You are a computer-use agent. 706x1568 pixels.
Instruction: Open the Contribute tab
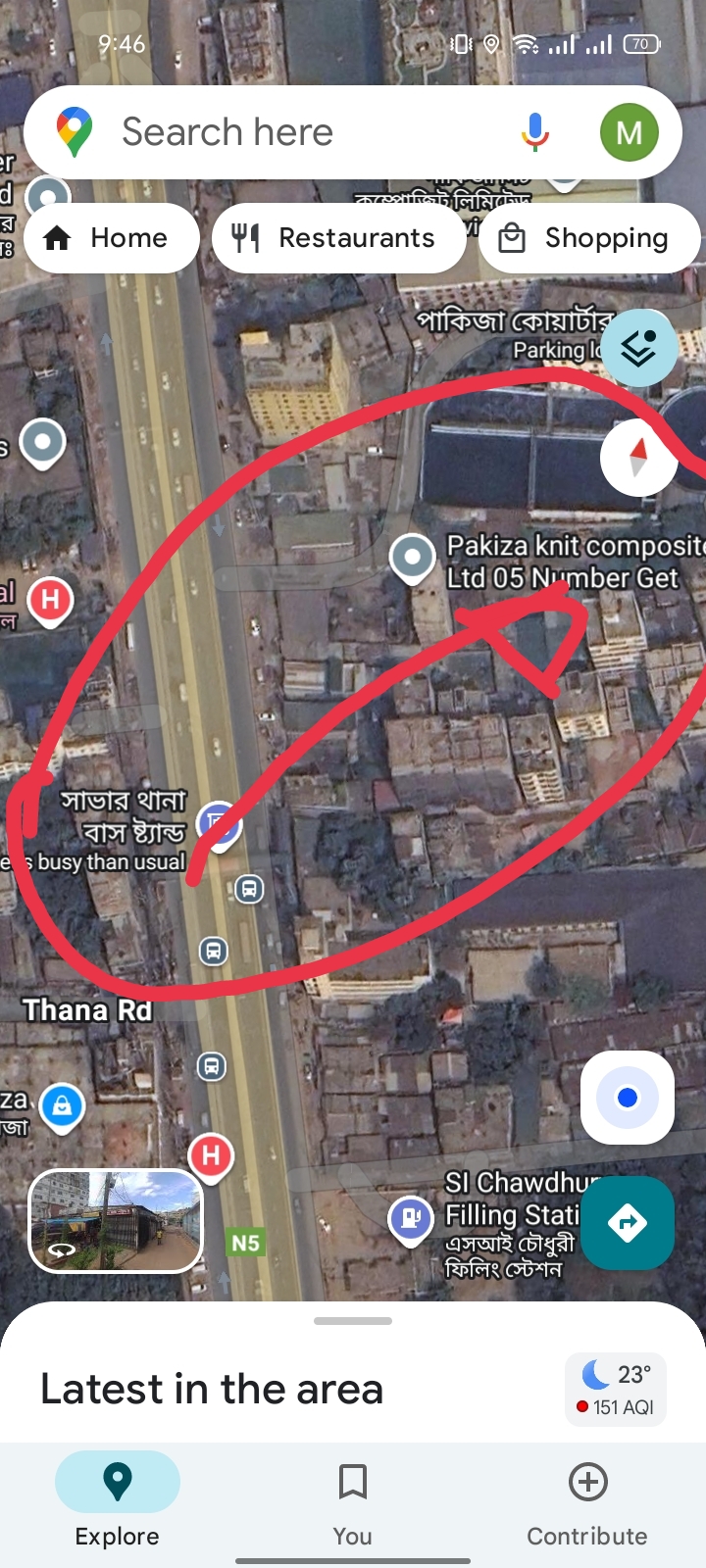[587, 1497]
